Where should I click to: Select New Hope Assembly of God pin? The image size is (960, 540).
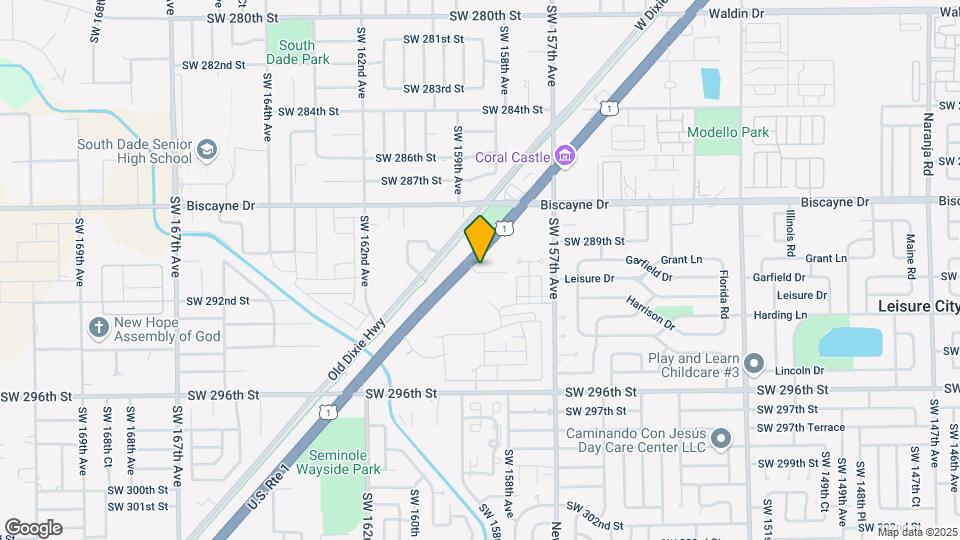[x=98, y=327]
